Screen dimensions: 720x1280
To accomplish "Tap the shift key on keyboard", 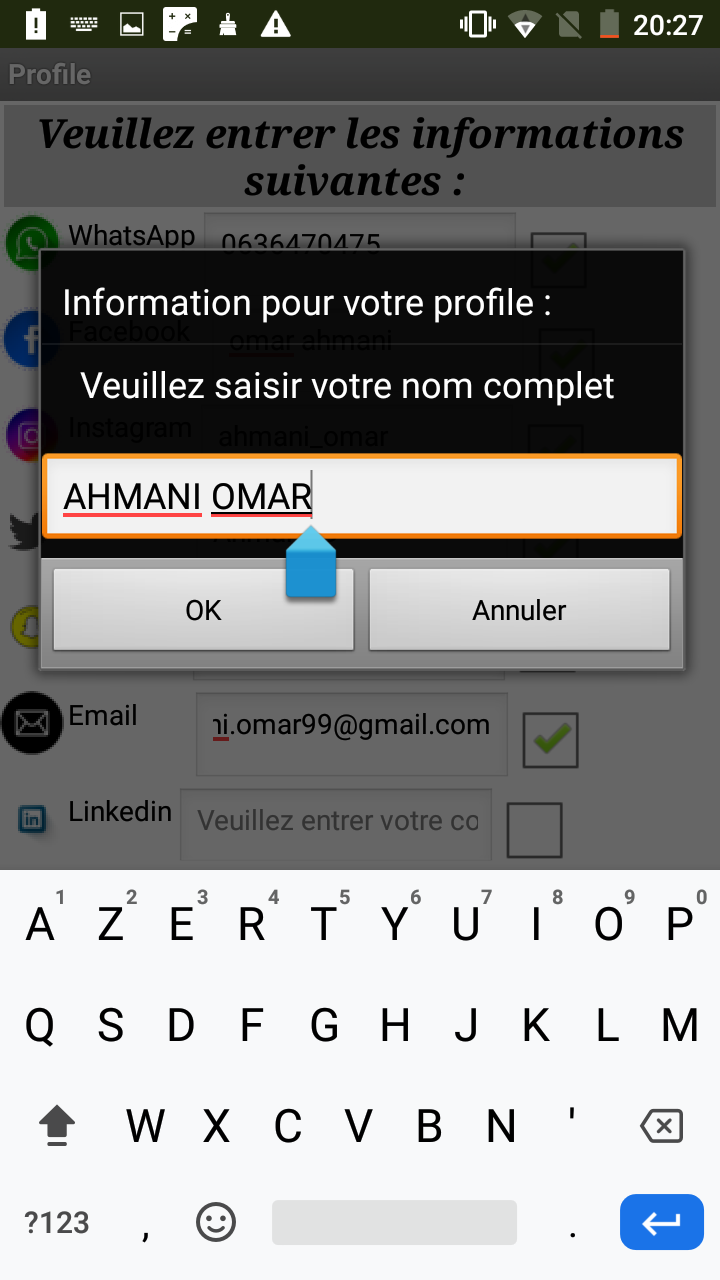I will pos(58,1126).
